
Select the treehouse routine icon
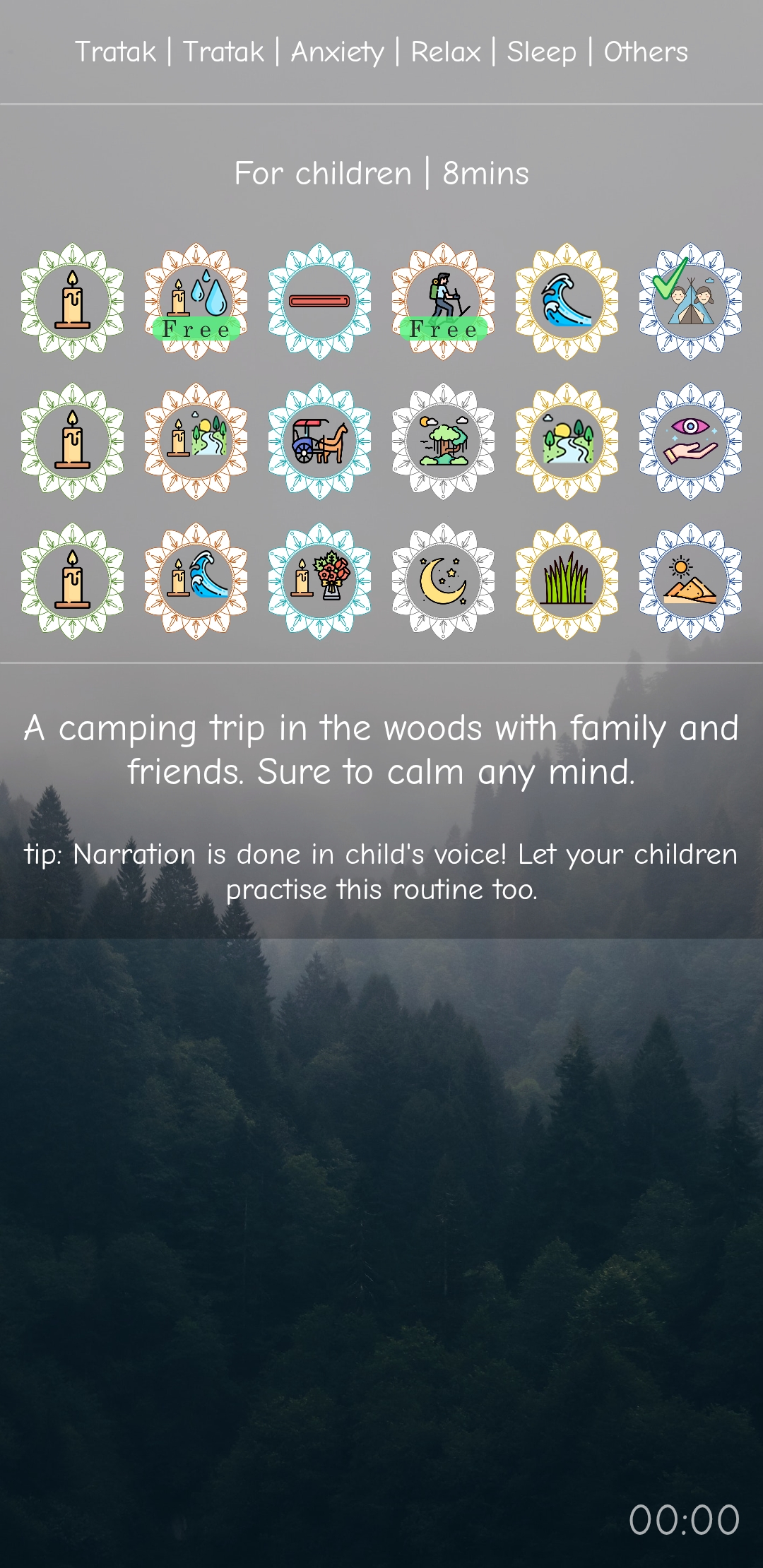coord(443,441)
